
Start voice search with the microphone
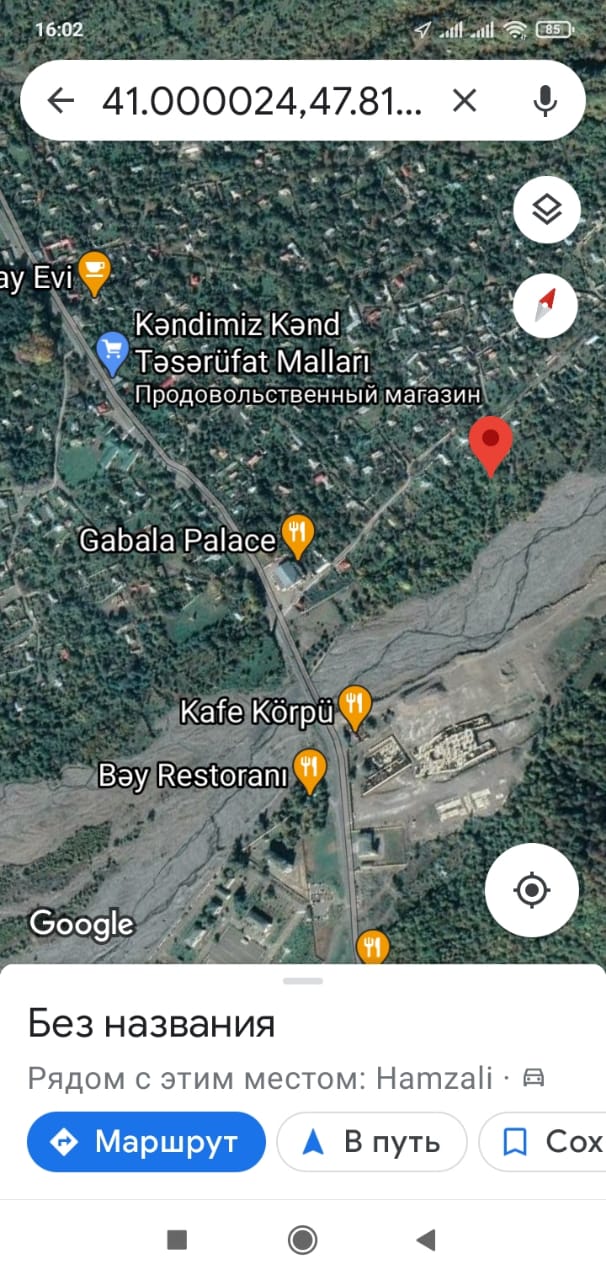(x=544, y=100)
